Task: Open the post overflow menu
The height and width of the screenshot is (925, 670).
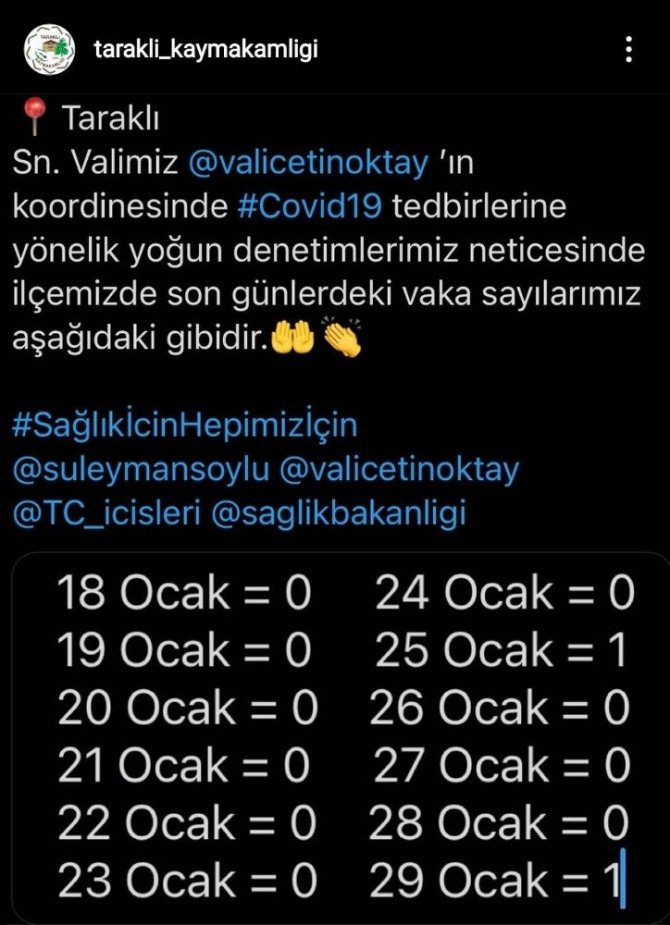Action: point(628,49)
